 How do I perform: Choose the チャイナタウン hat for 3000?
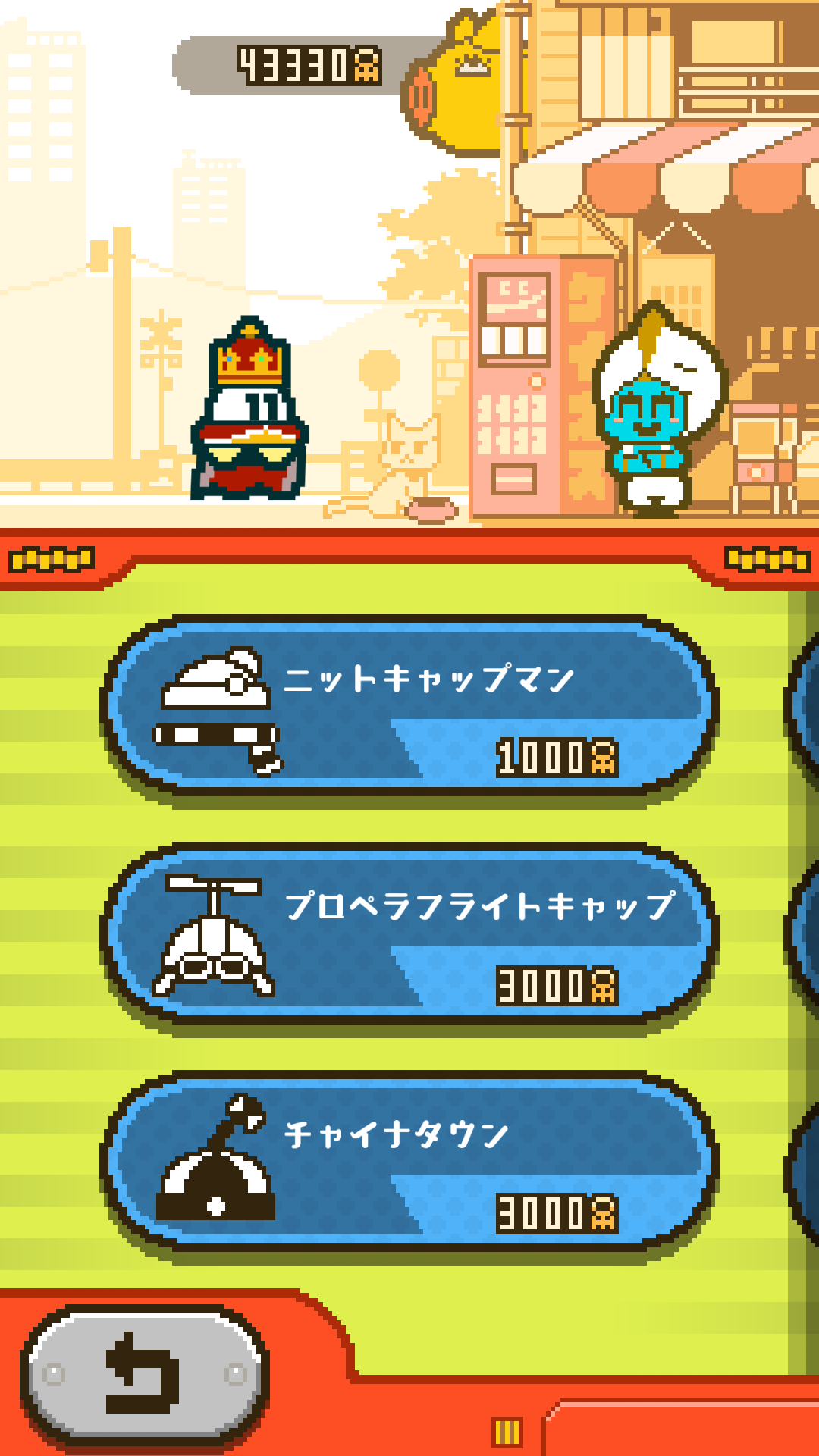click(x=409, y=1162)
